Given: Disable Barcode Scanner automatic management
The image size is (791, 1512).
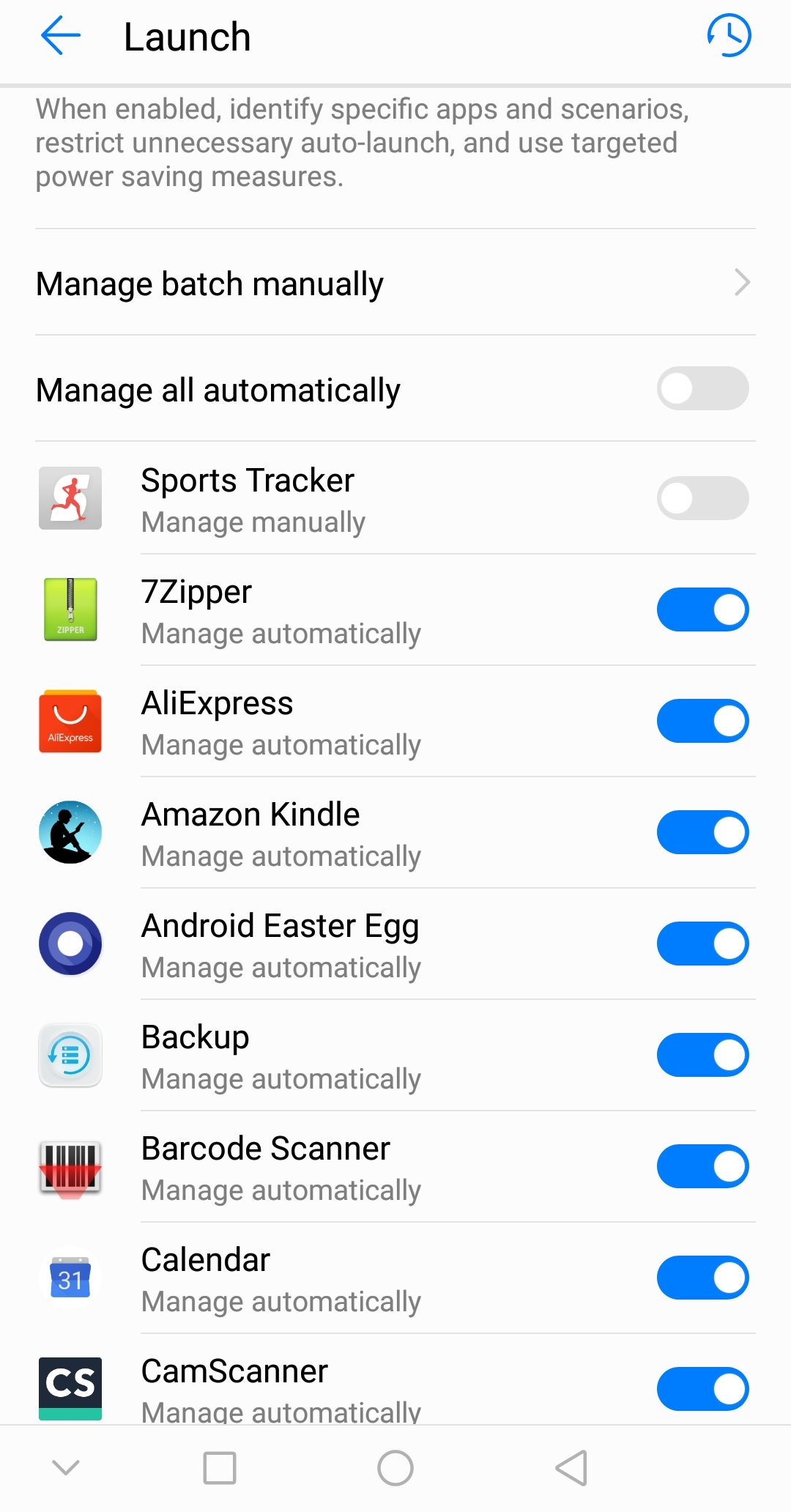Looking at the screenshot, I should [x=702, y=1166].
